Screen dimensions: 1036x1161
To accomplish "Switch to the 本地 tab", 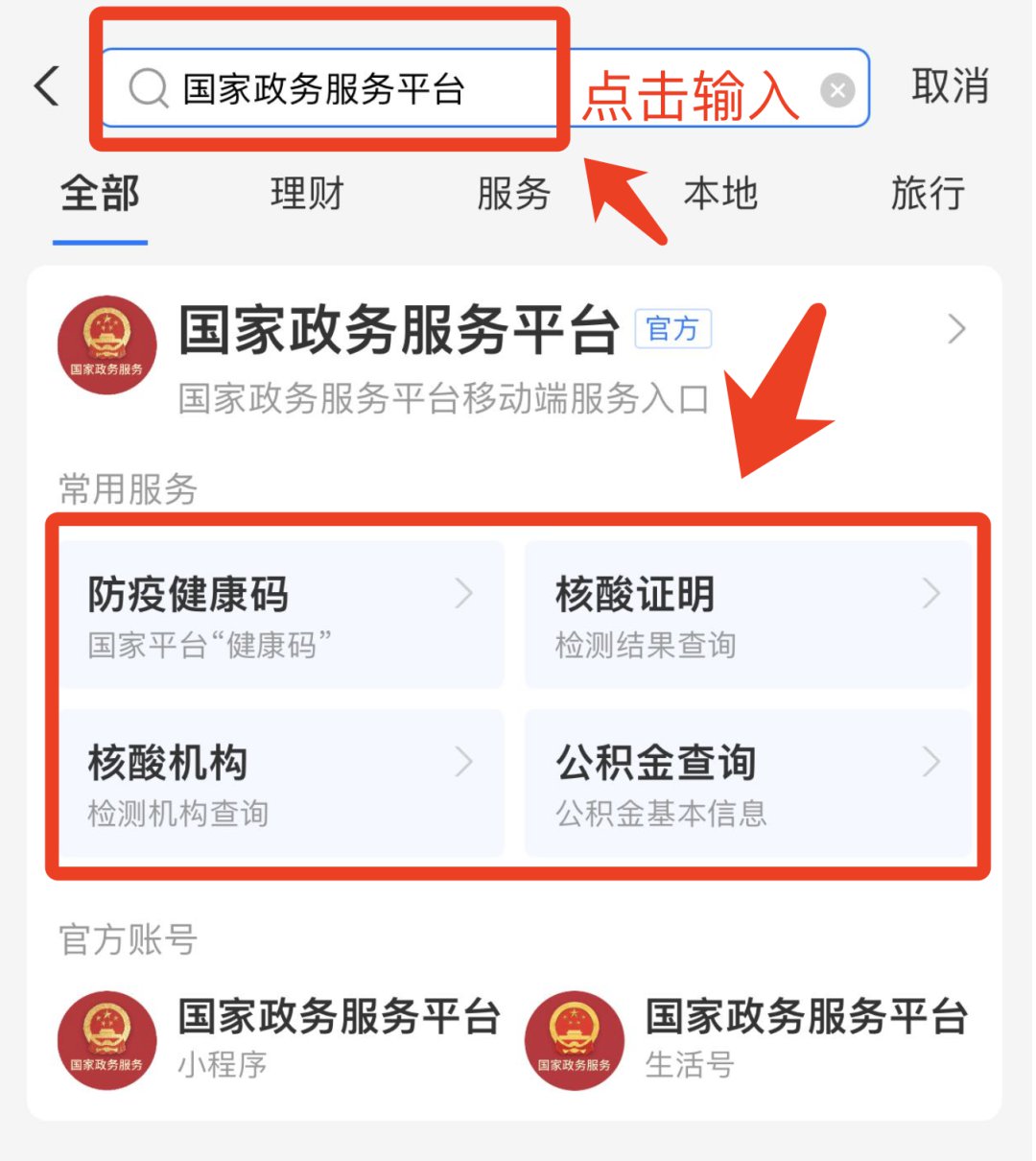I will click(x=720, y=194).
